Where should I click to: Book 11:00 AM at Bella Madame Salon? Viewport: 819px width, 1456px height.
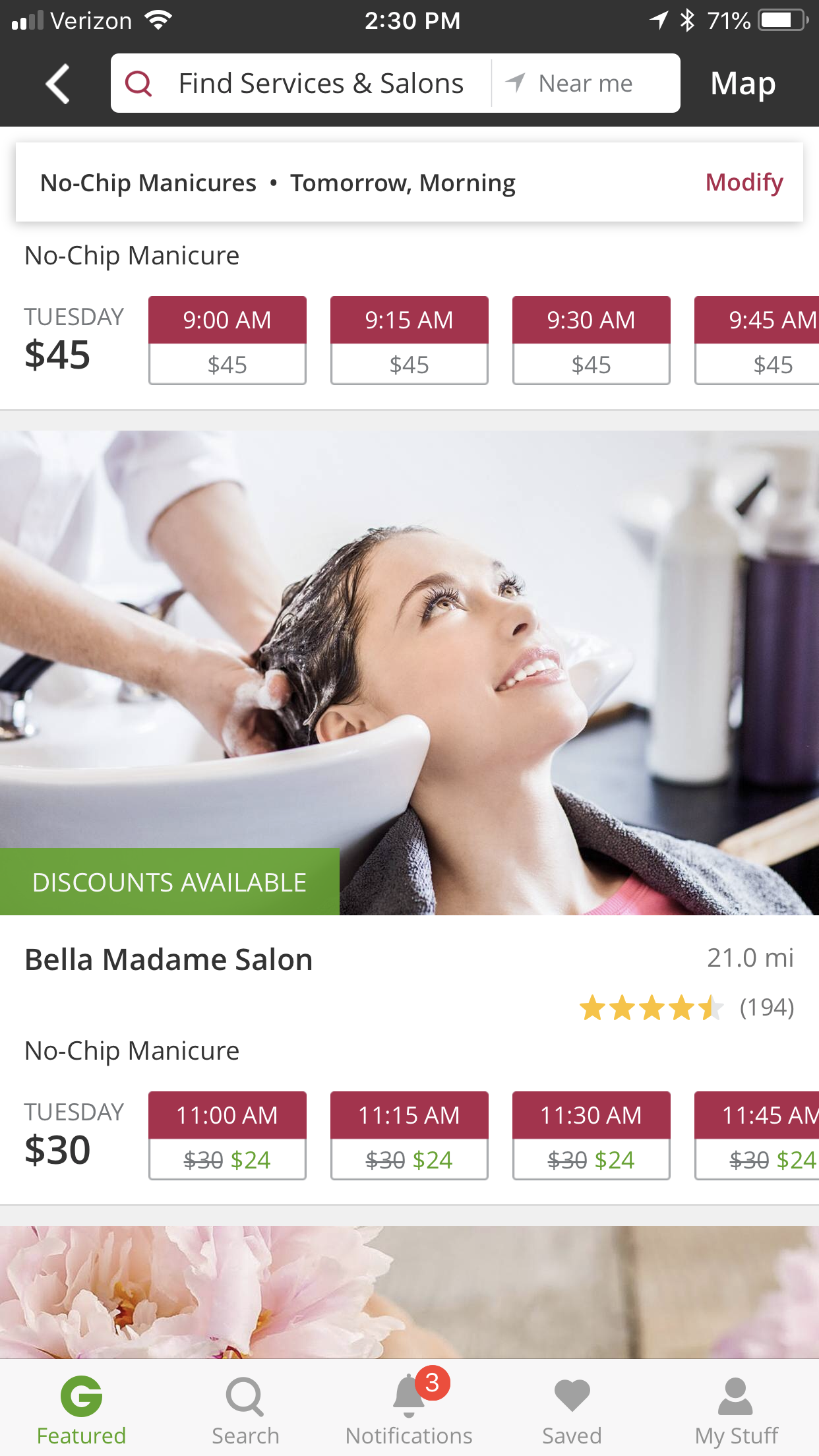point(228,1136)
